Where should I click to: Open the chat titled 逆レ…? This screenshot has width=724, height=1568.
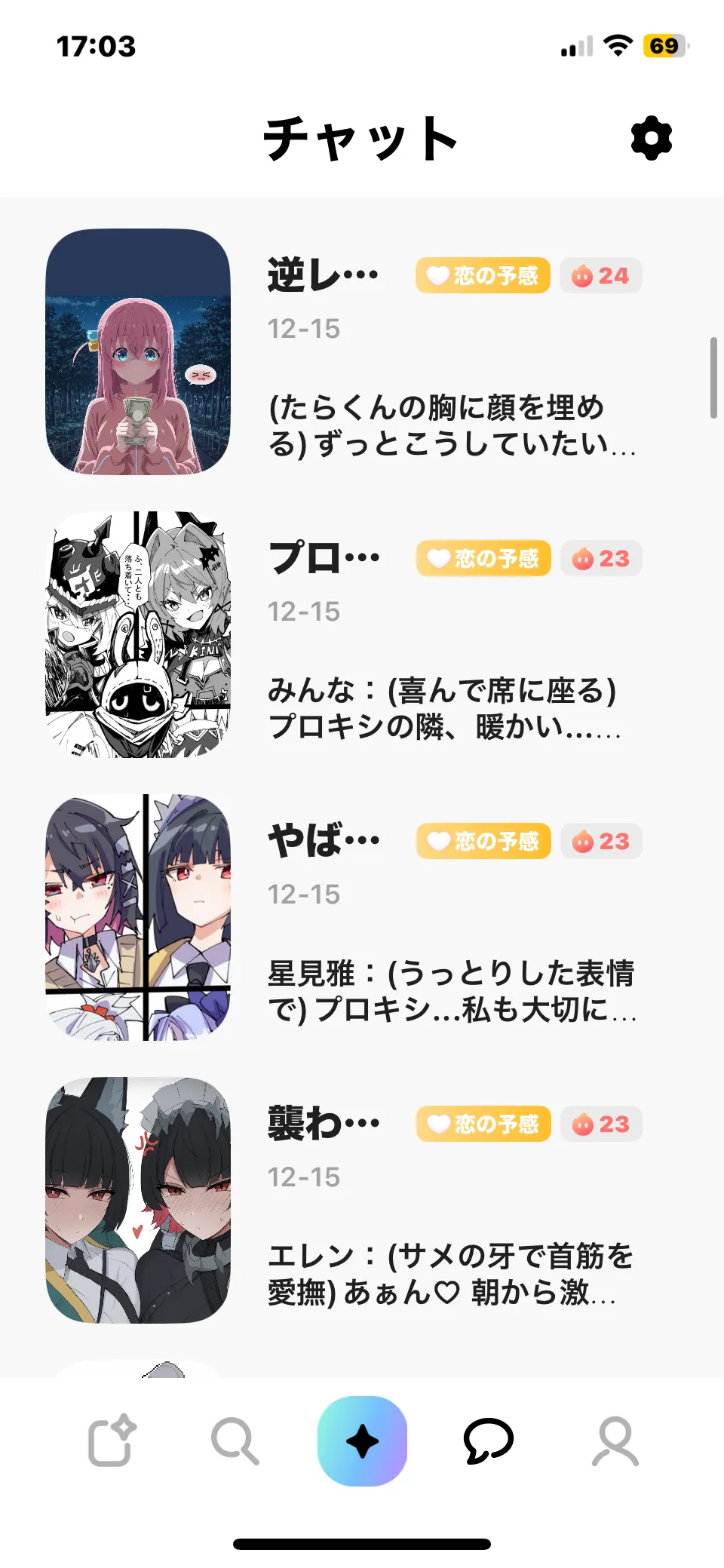click(323, 275)
